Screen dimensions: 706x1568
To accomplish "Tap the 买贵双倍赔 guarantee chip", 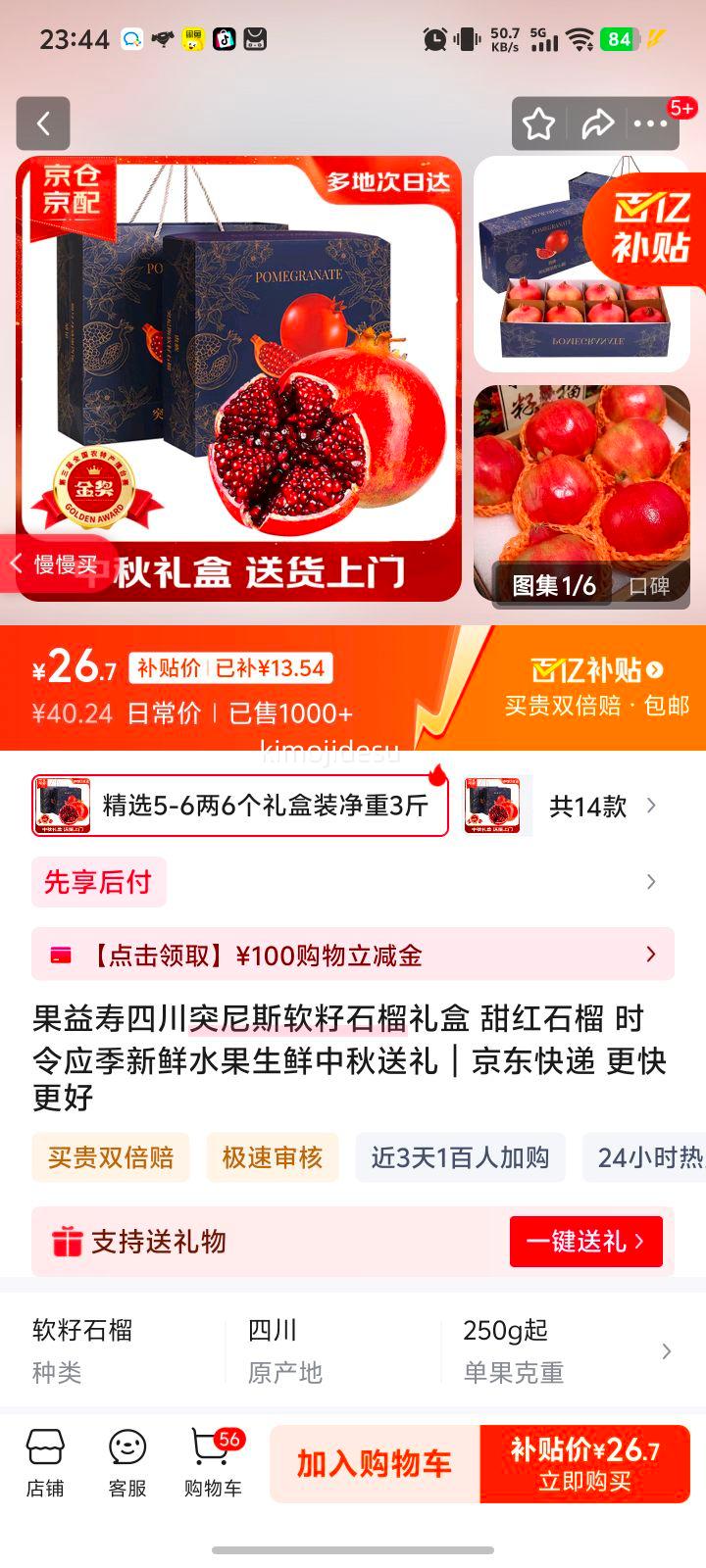I will 111,1157.
